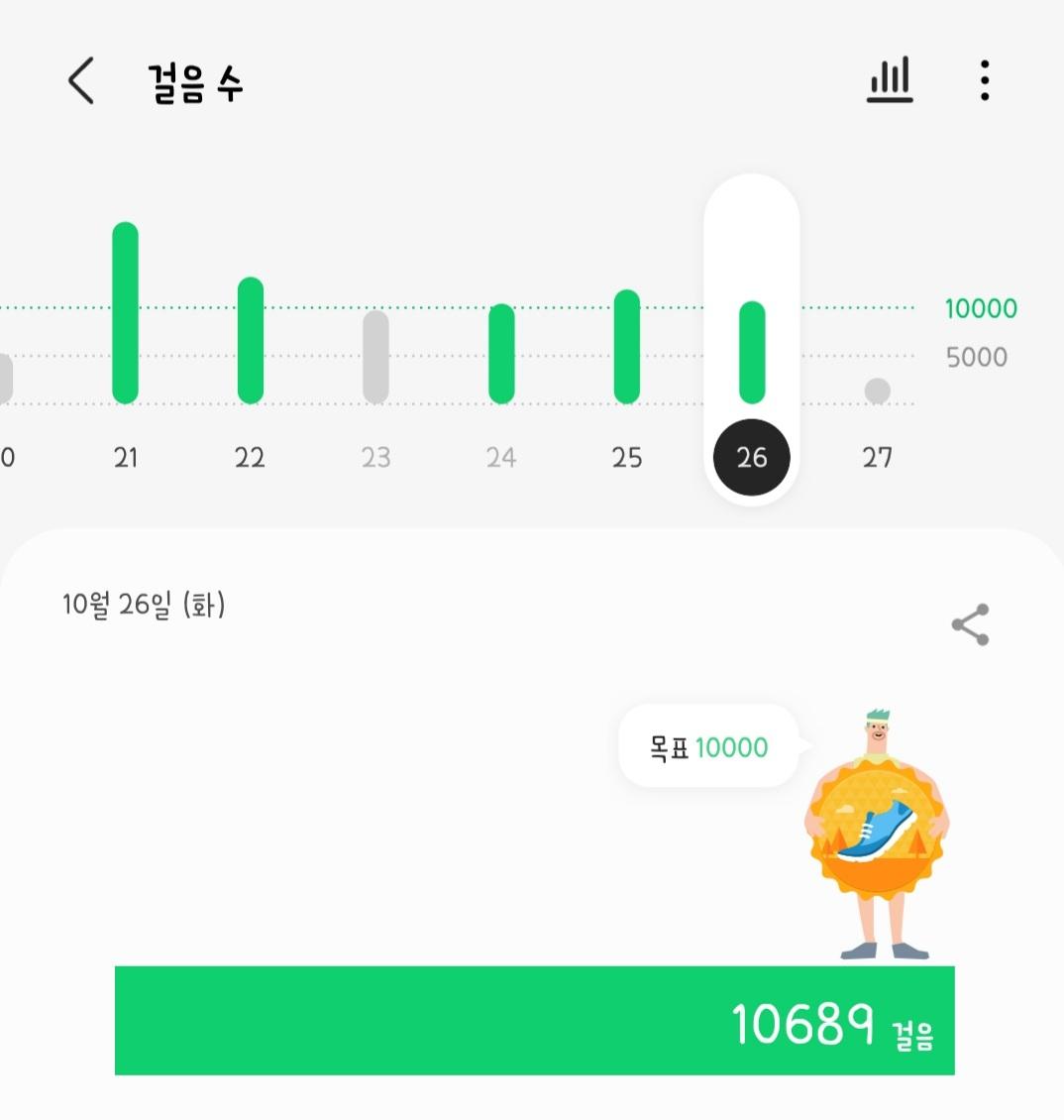Select day 25 in the step chart
The height and width of the screenshot is (1120, 1064).
pyautogui.click(x=627, y=347)
